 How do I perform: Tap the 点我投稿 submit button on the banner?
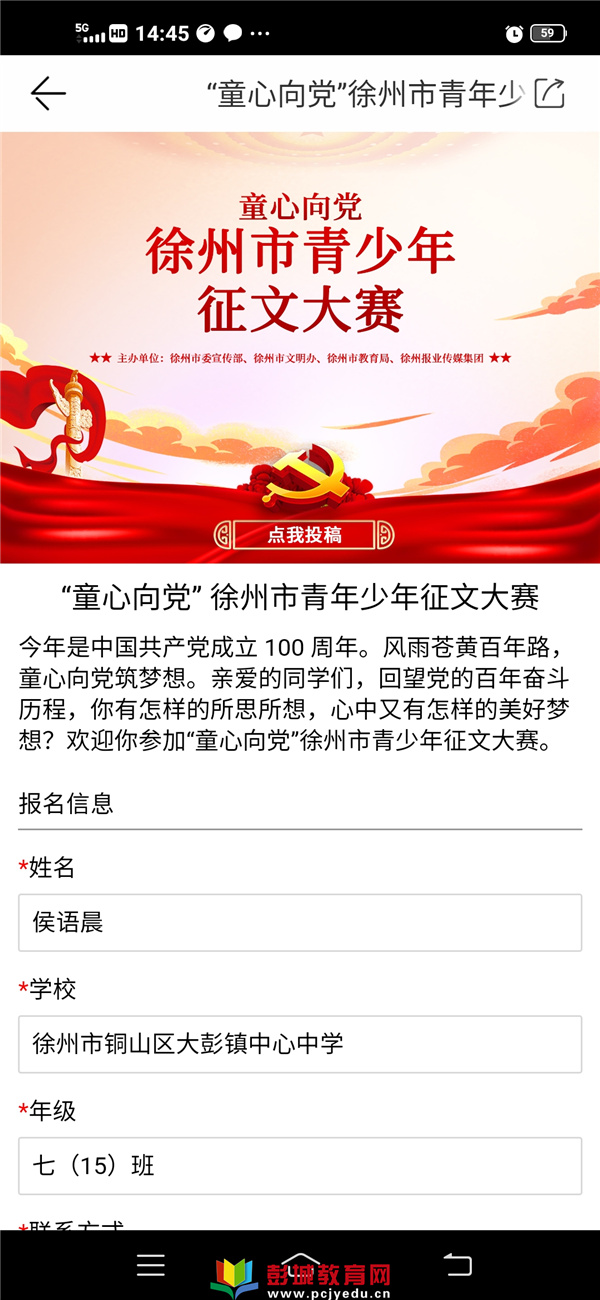pyautogui.click(x=304, y=535)
